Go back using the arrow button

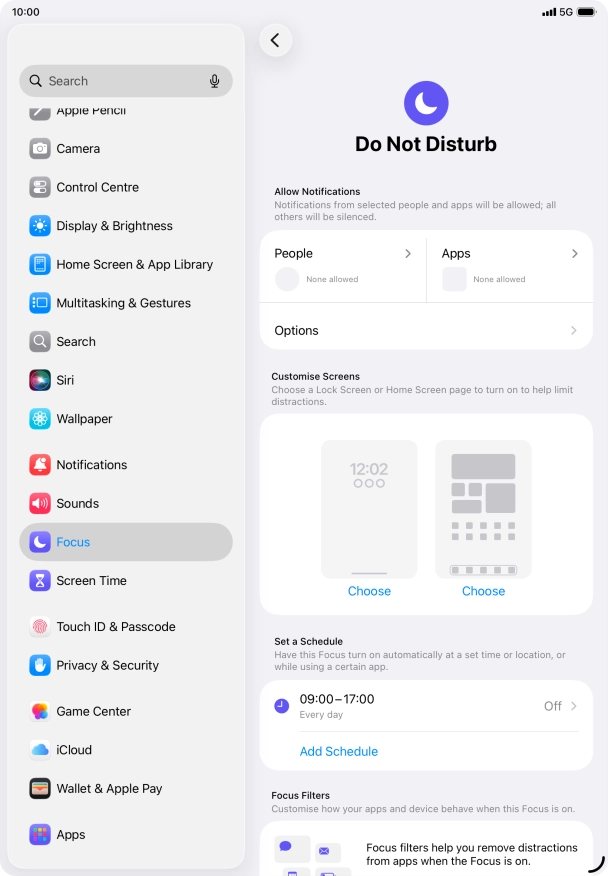coord(275,40)
